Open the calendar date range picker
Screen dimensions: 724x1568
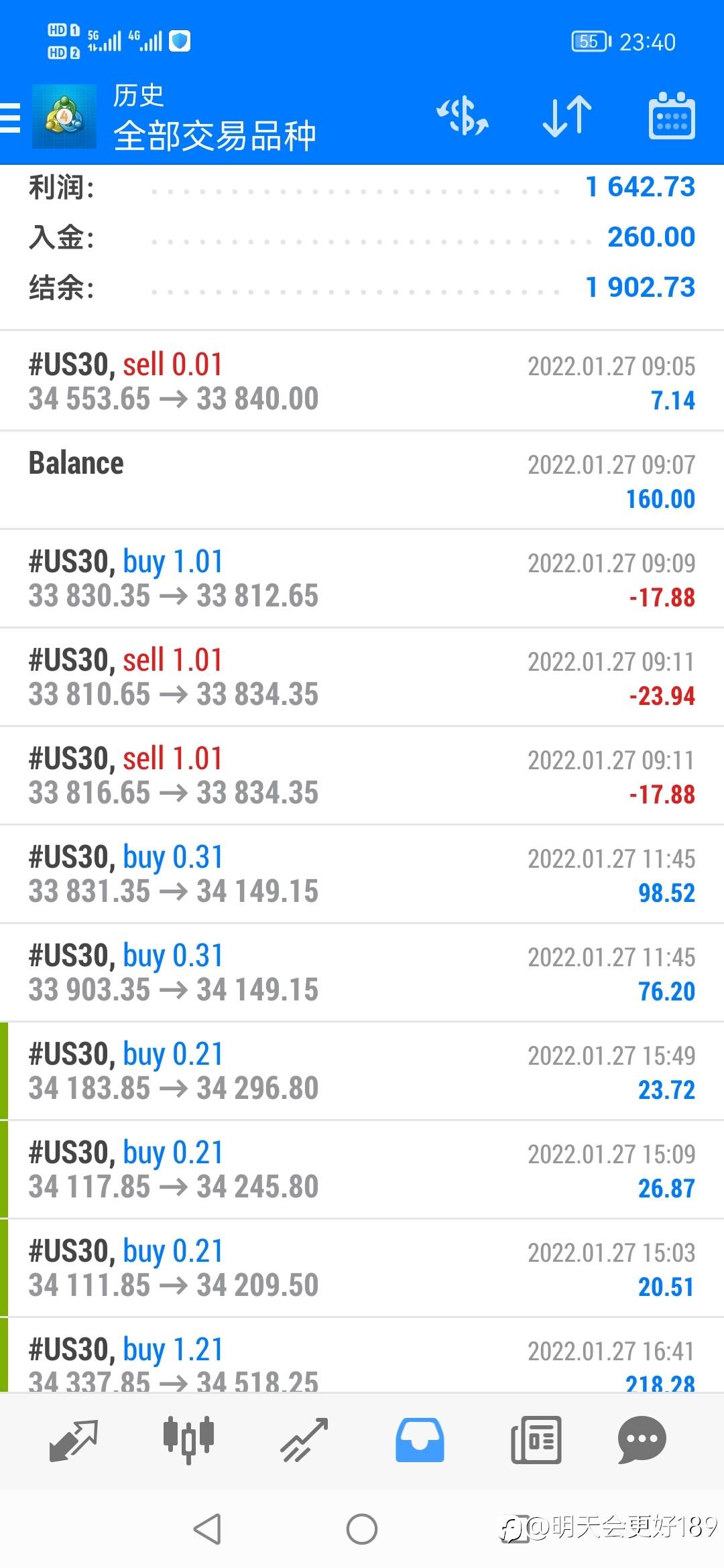(x=672, y=116)
